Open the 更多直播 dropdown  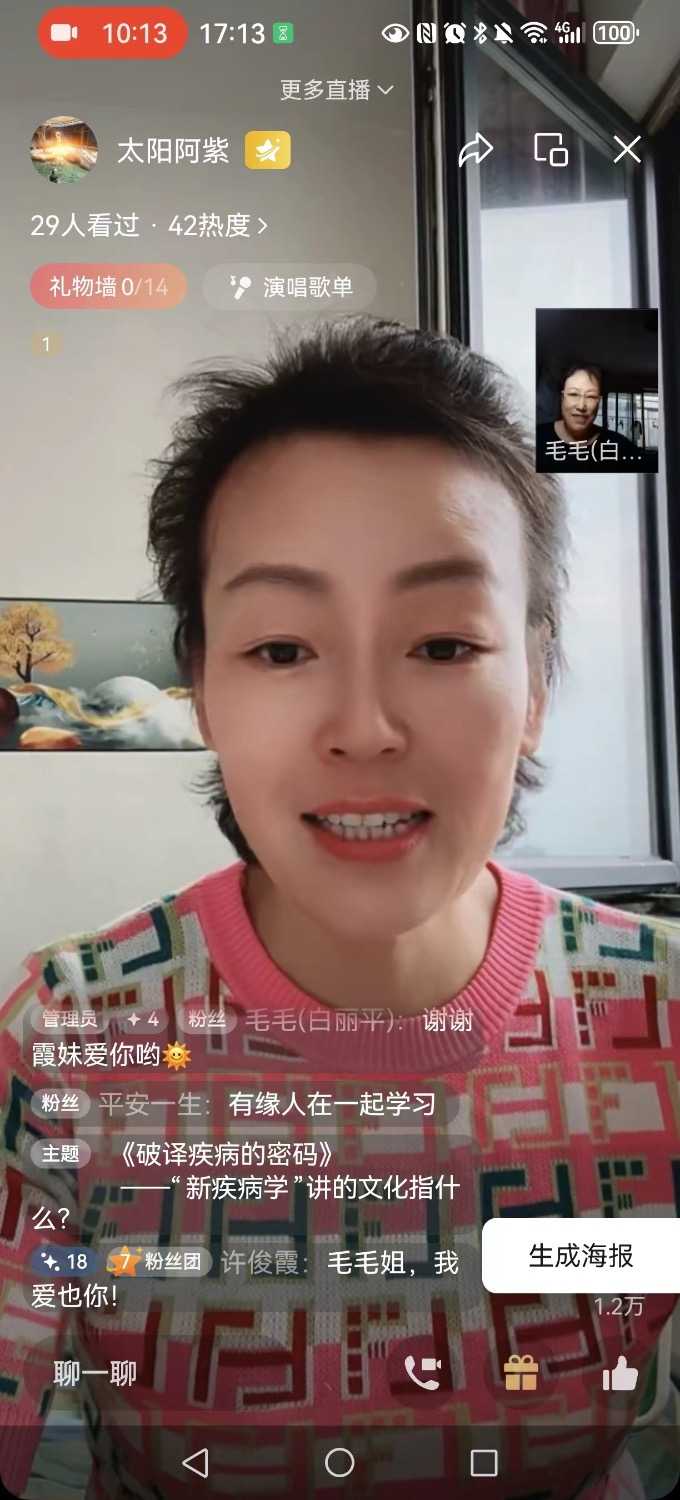point(336,90)
